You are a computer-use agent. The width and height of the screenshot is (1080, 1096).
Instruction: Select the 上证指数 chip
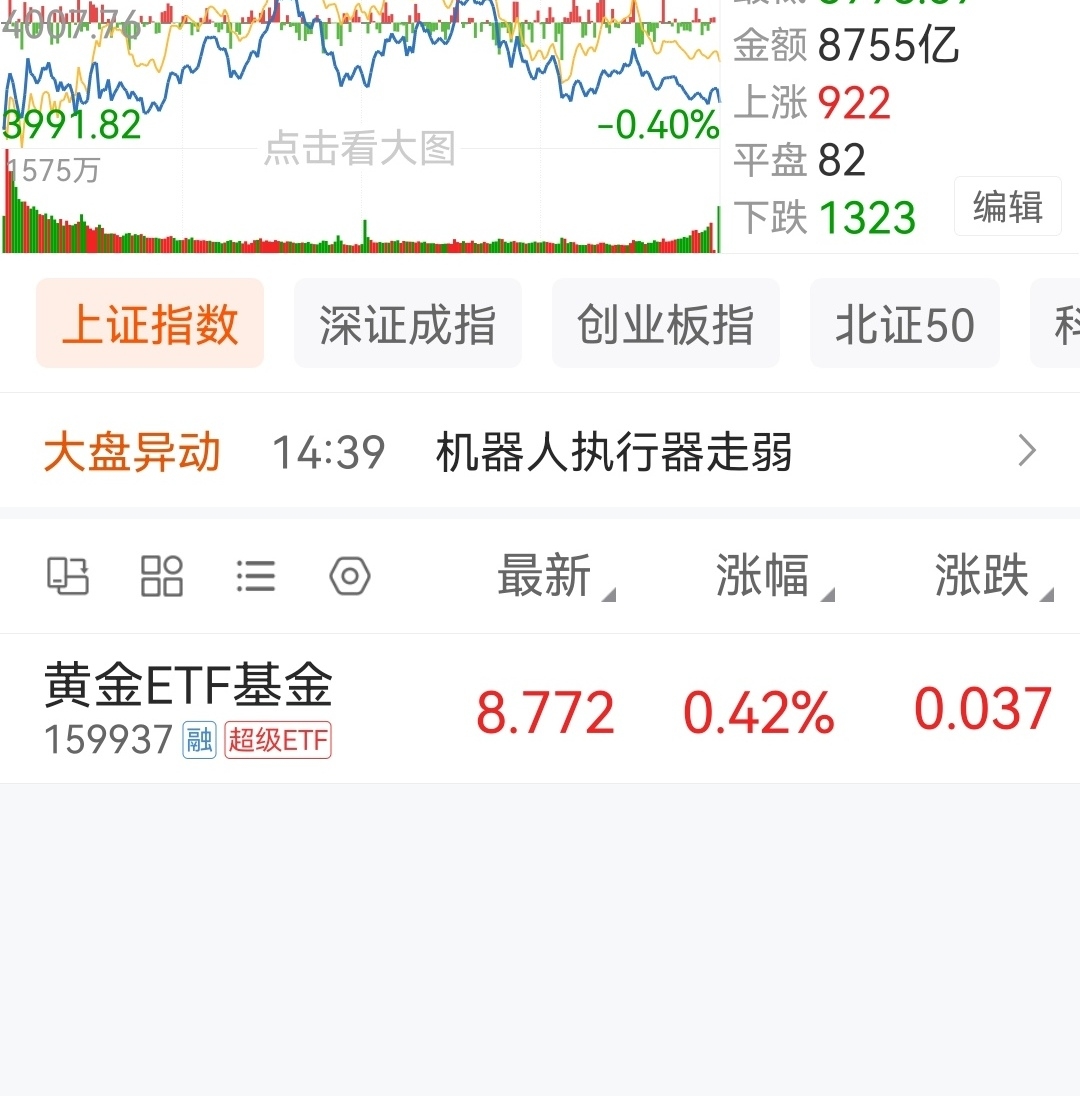pos(150,324)
